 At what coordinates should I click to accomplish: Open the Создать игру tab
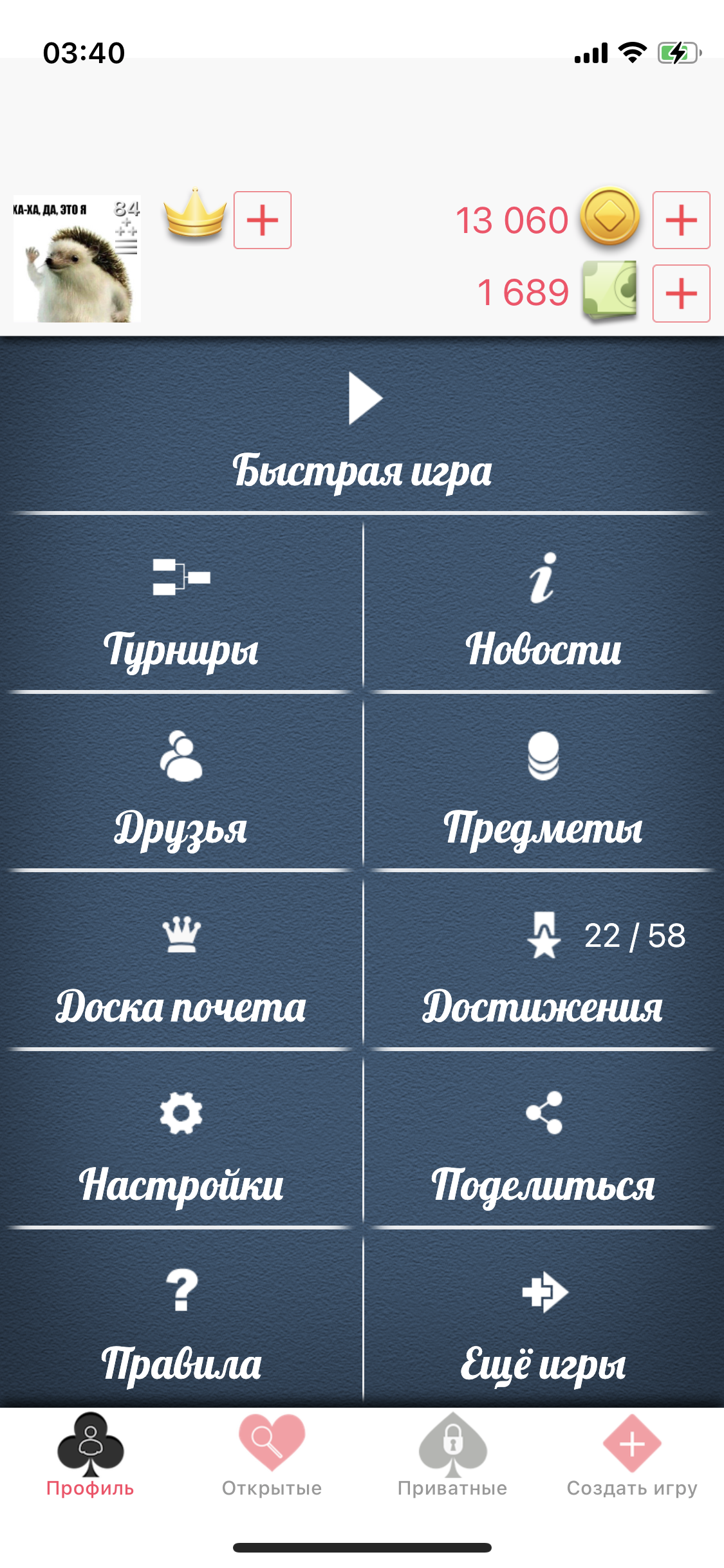point(632,1456)
